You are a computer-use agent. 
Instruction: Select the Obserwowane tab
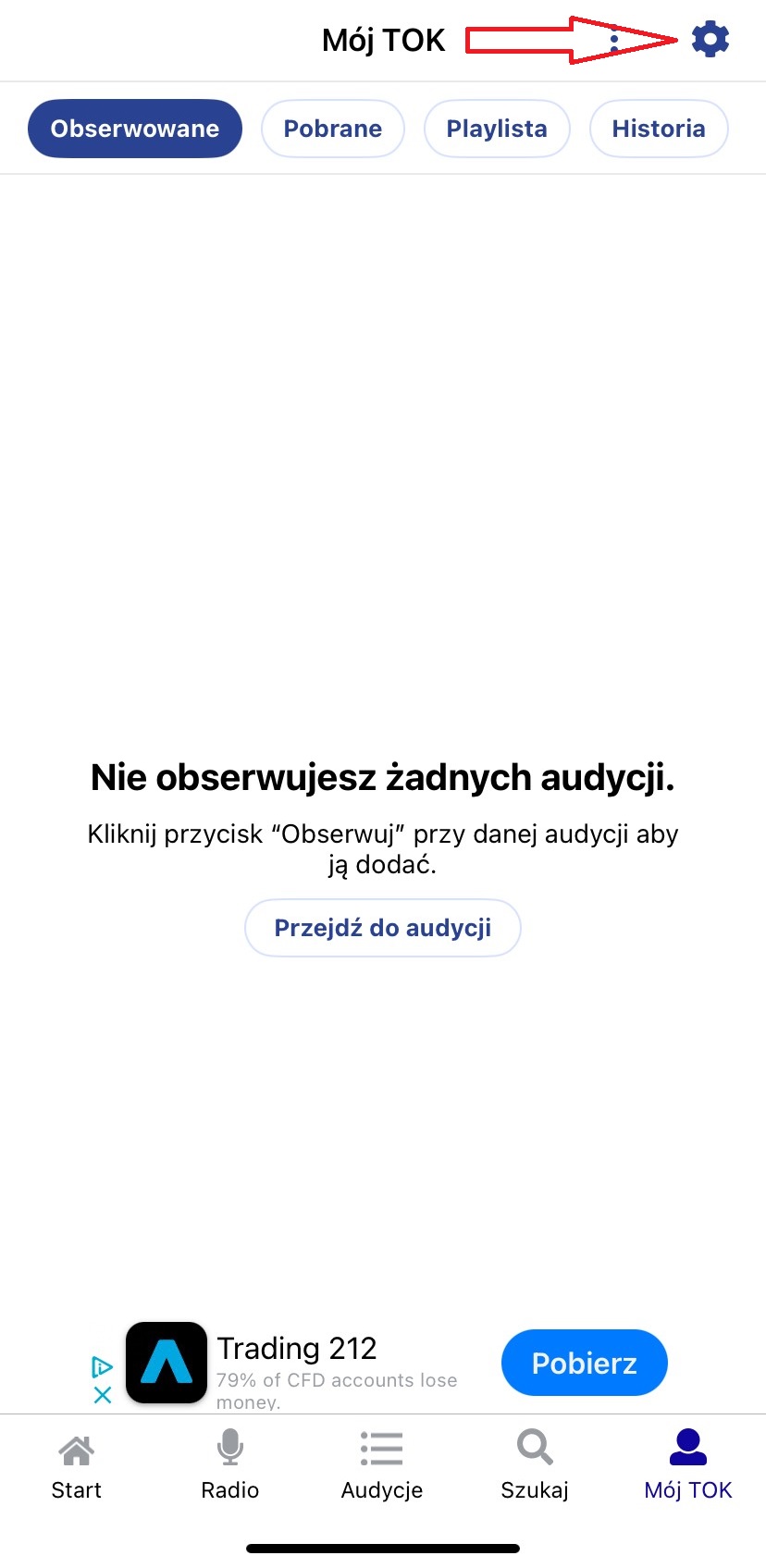(135, 129)
